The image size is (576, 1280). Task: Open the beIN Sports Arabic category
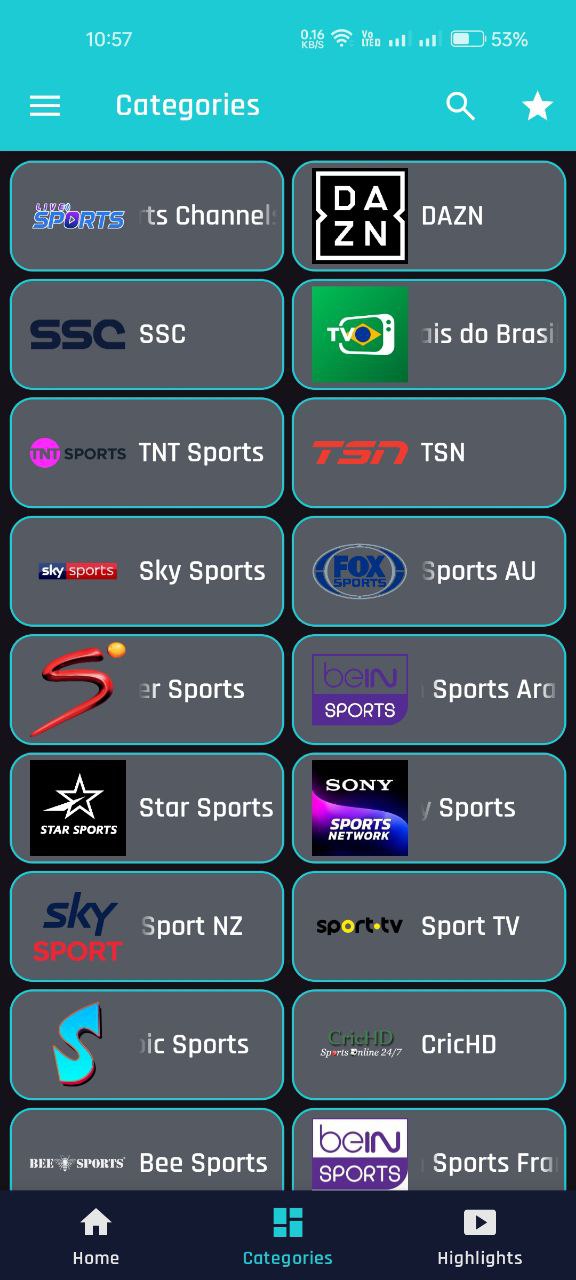pos(429,690)
